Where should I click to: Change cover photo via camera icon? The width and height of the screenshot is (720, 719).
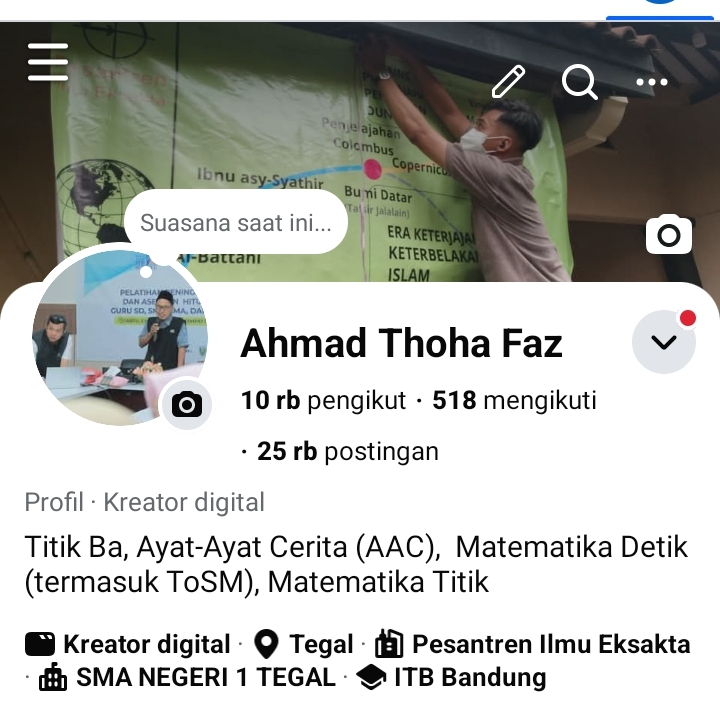(x=669, y=235)
